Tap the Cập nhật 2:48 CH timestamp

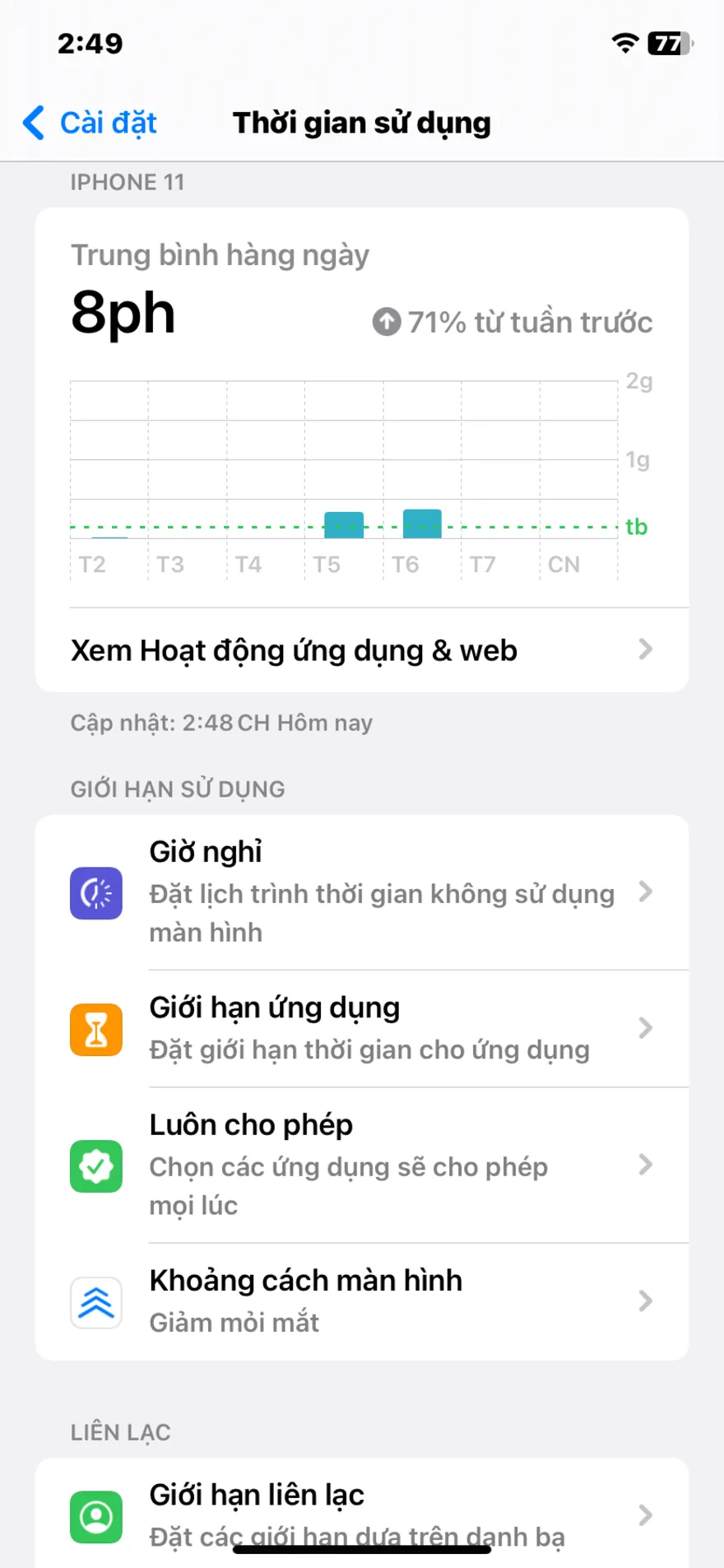click(220, 723)
